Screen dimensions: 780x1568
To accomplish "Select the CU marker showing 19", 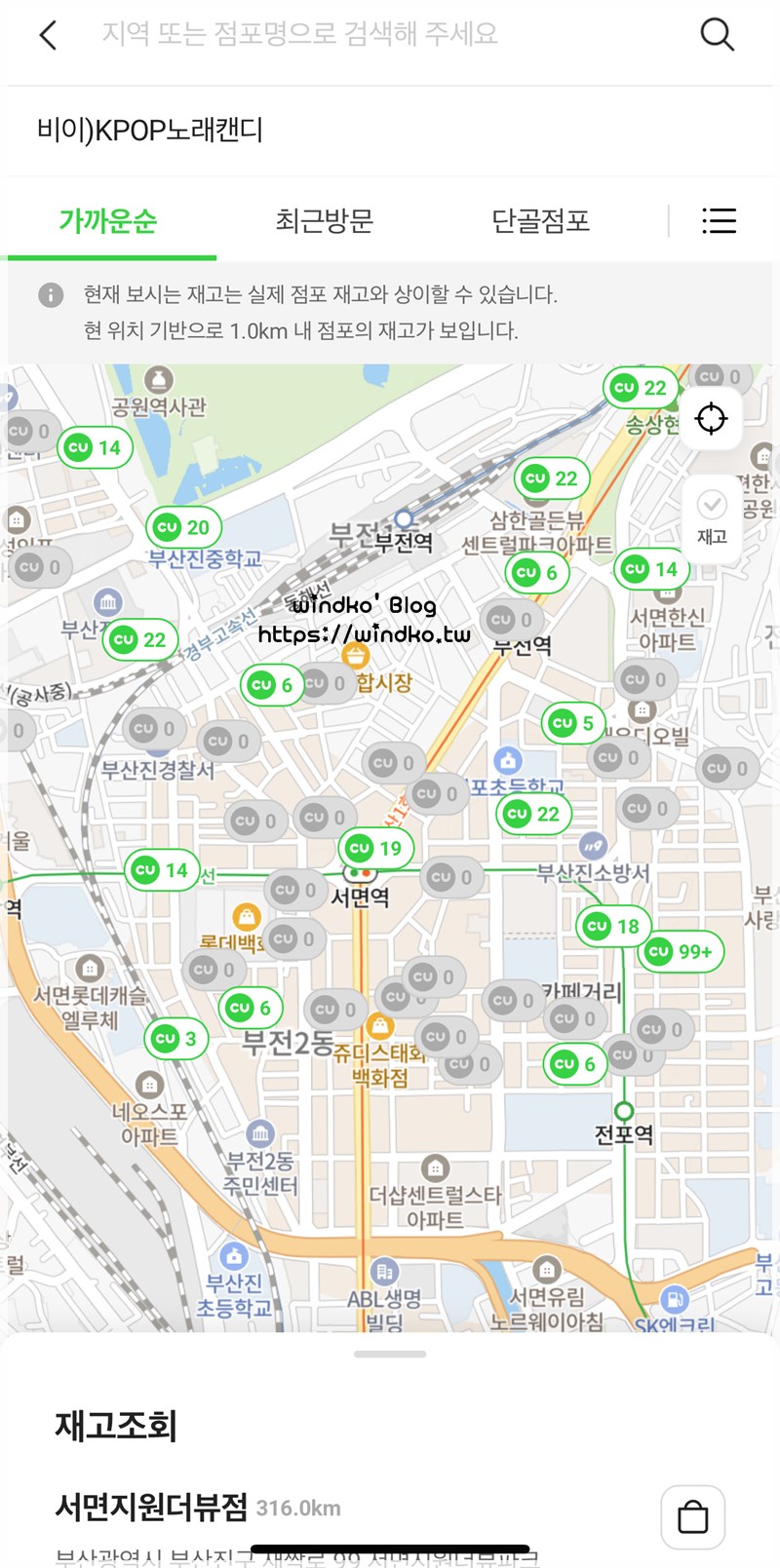I will [375, 848].
